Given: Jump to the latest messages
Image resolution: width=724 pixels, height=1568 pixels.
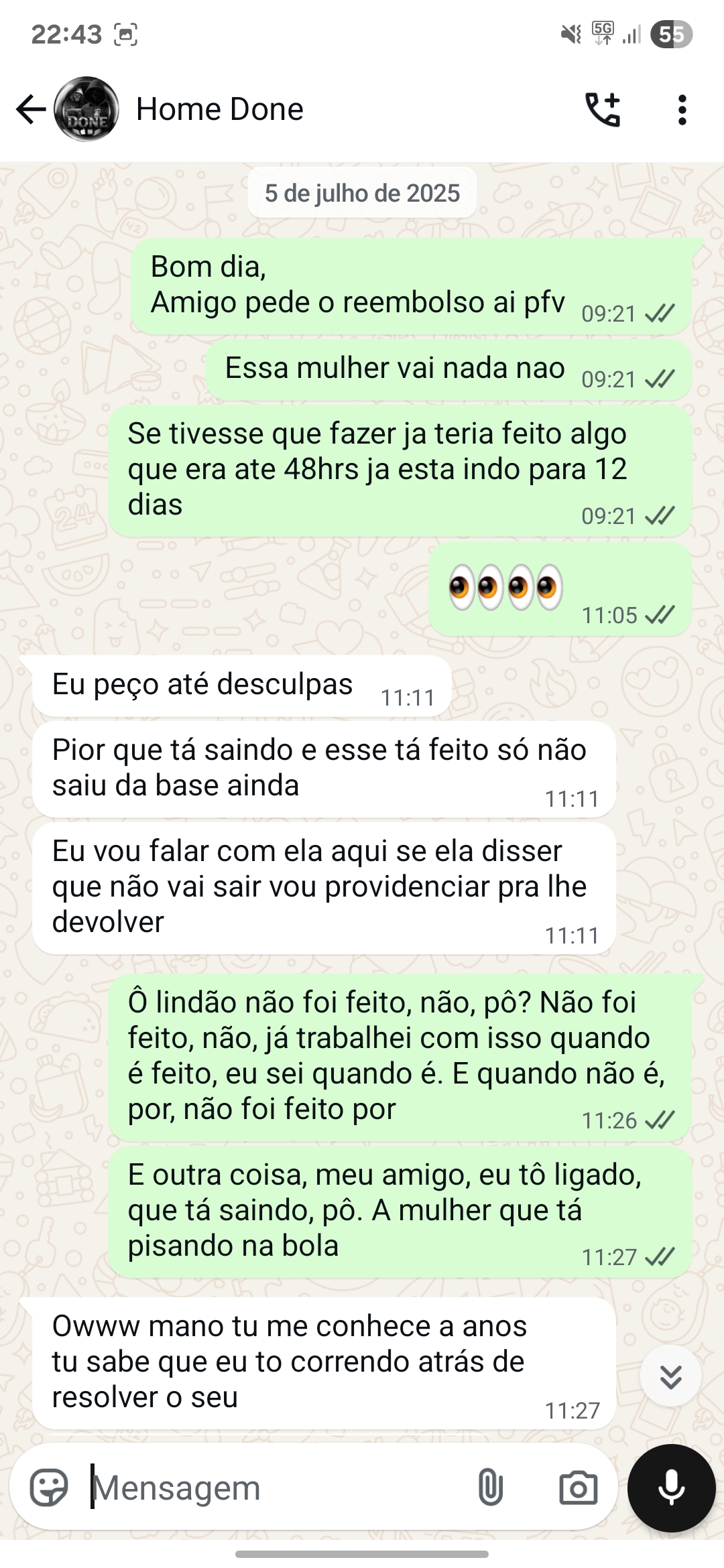Looking at the screenshot, I should (x=670, y=1376).
